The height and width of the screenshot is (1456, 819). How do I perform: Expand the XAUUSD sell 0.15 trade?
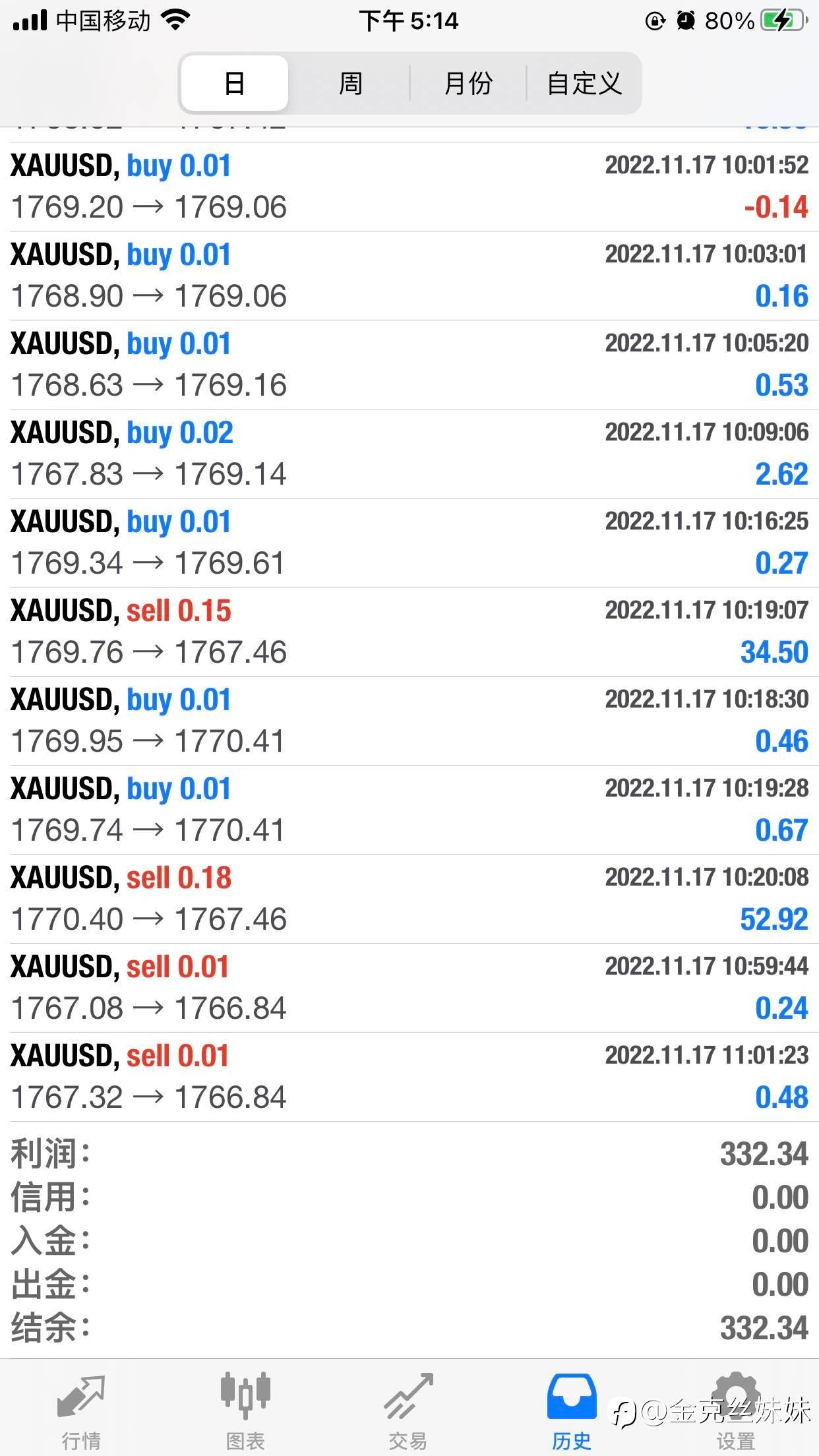pos(409,632)
